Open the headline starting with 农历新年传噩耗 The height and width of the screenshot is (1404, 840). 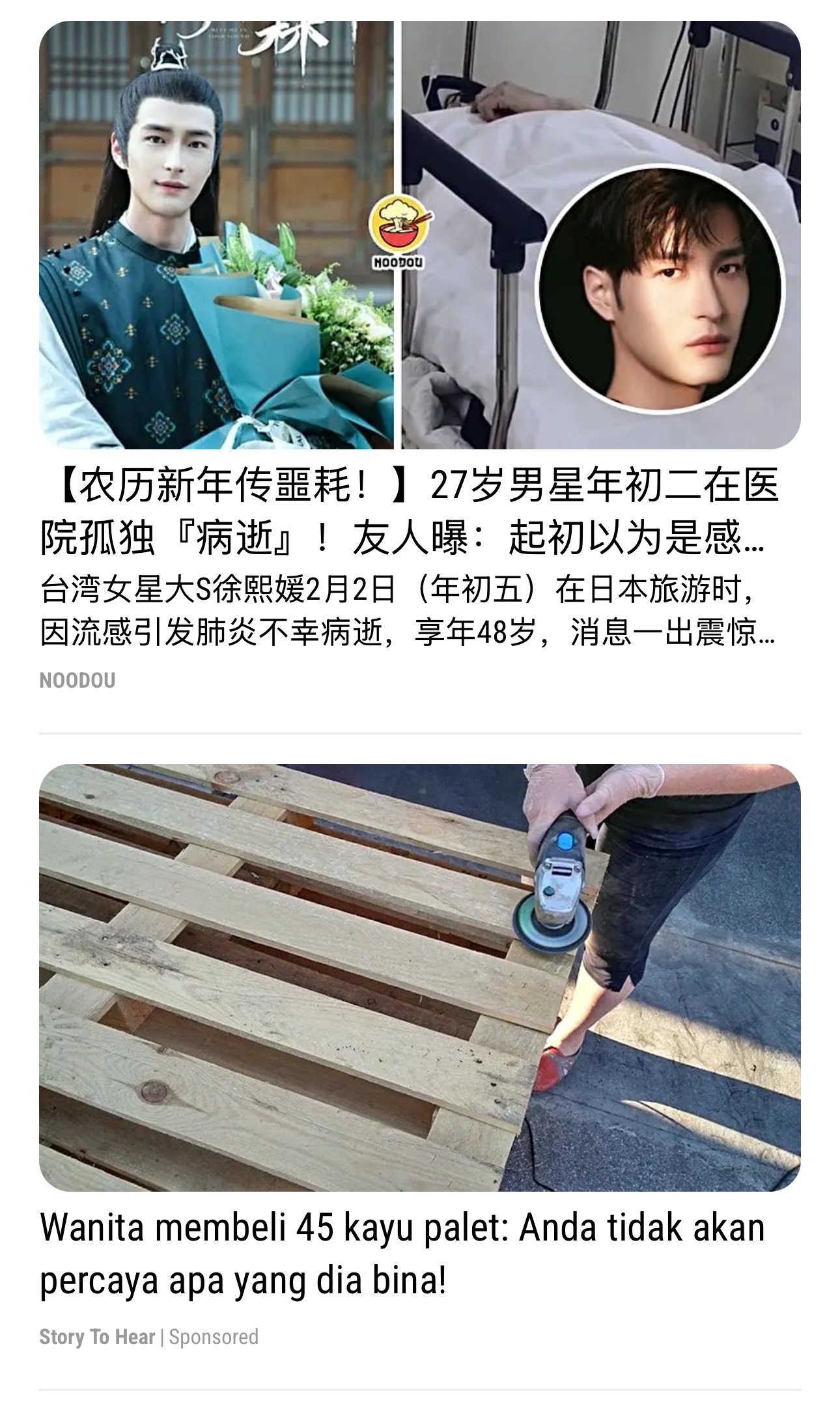[409, 512]
